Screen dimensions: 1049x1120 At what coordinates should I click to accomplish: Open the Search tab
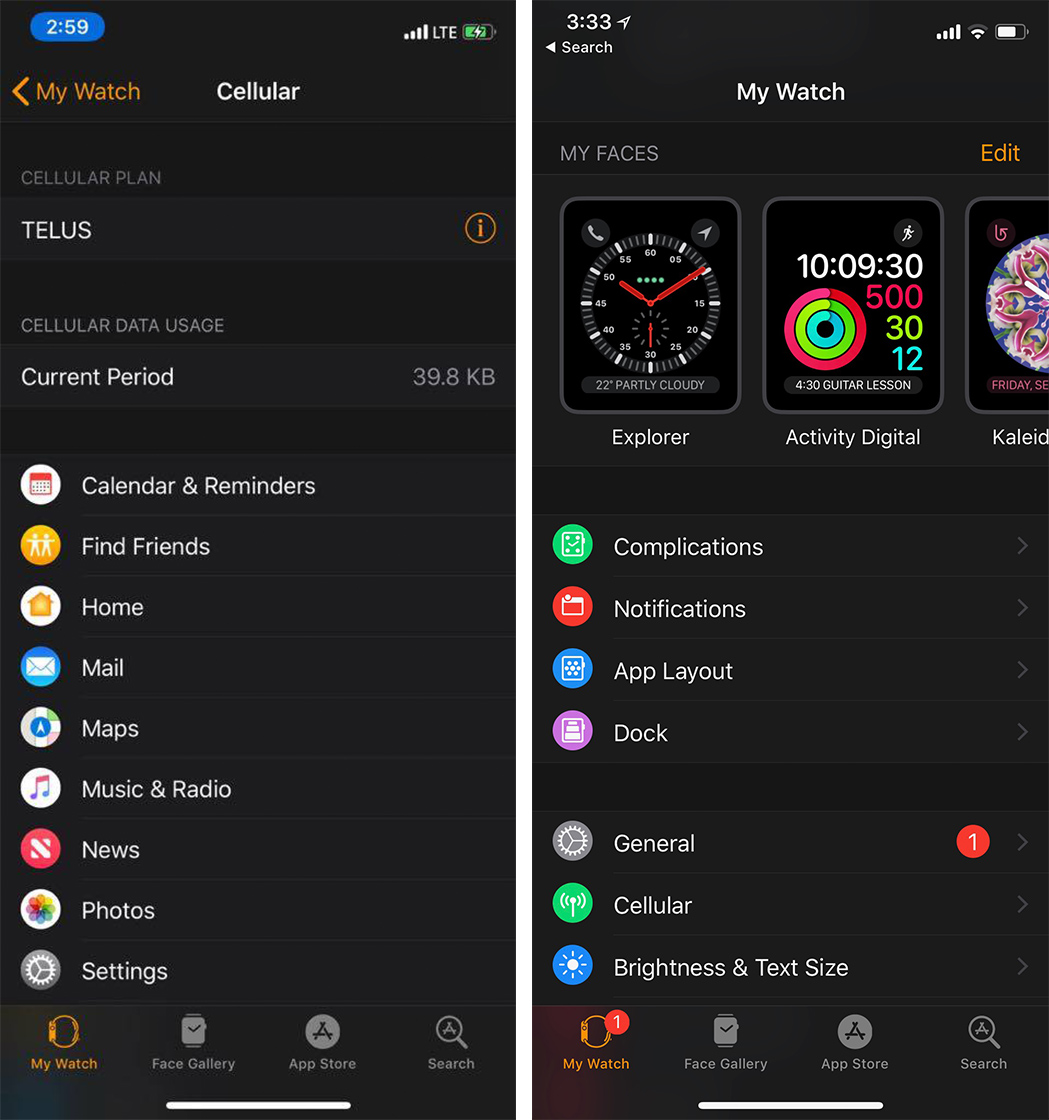[x=983, y=1043]
